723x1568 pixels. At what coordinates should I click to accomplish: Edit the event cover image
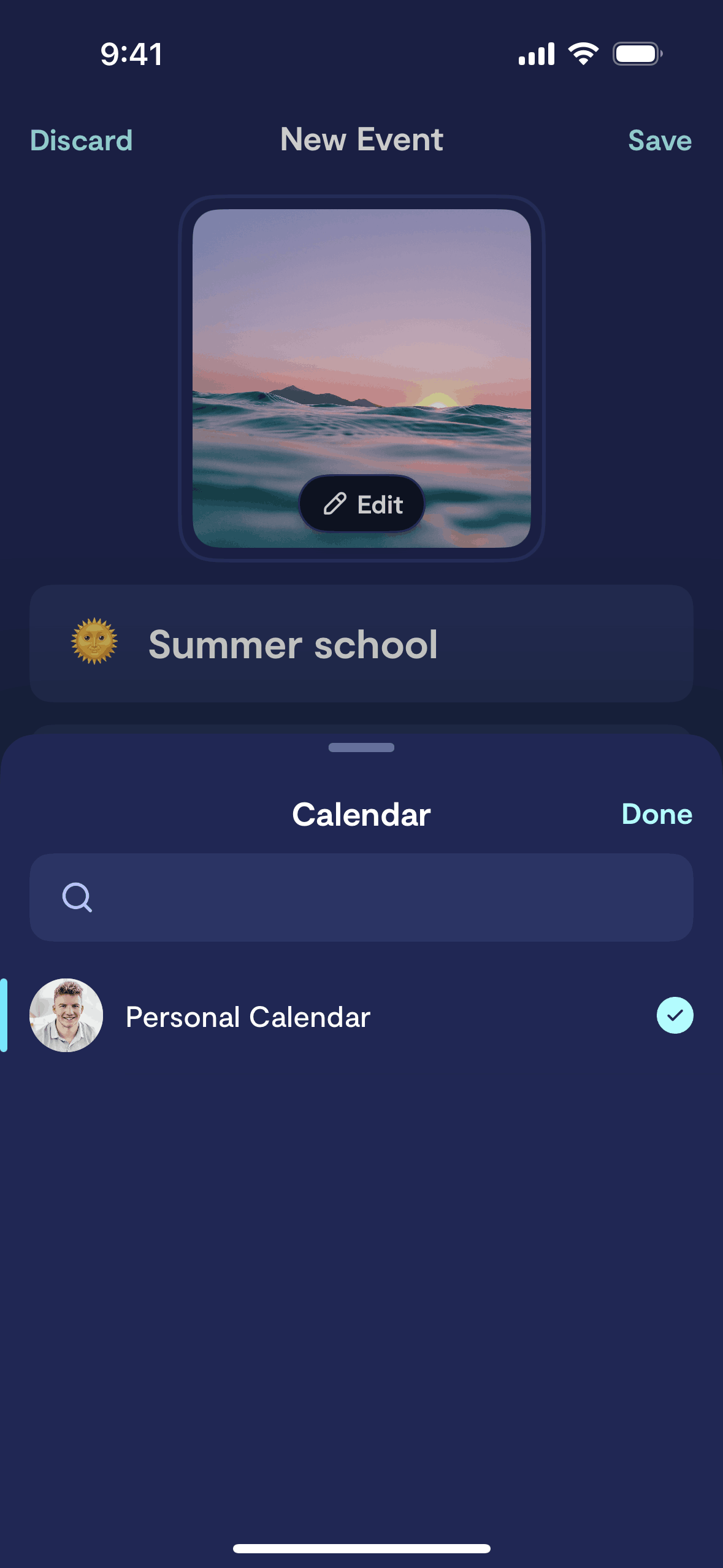(362, 504)
